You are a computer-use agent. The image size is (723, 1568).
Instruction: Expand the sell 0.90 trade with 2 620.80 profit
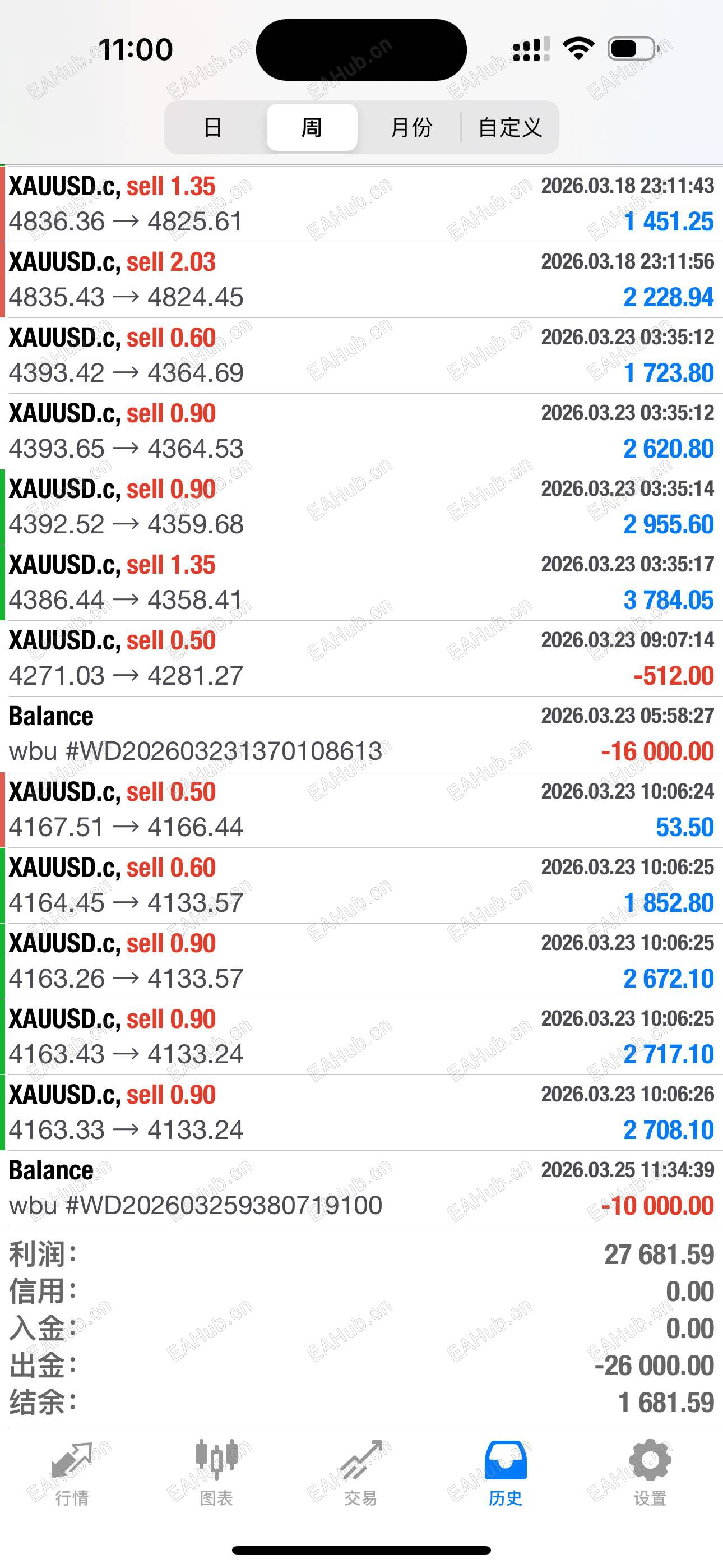pos(361,431)
